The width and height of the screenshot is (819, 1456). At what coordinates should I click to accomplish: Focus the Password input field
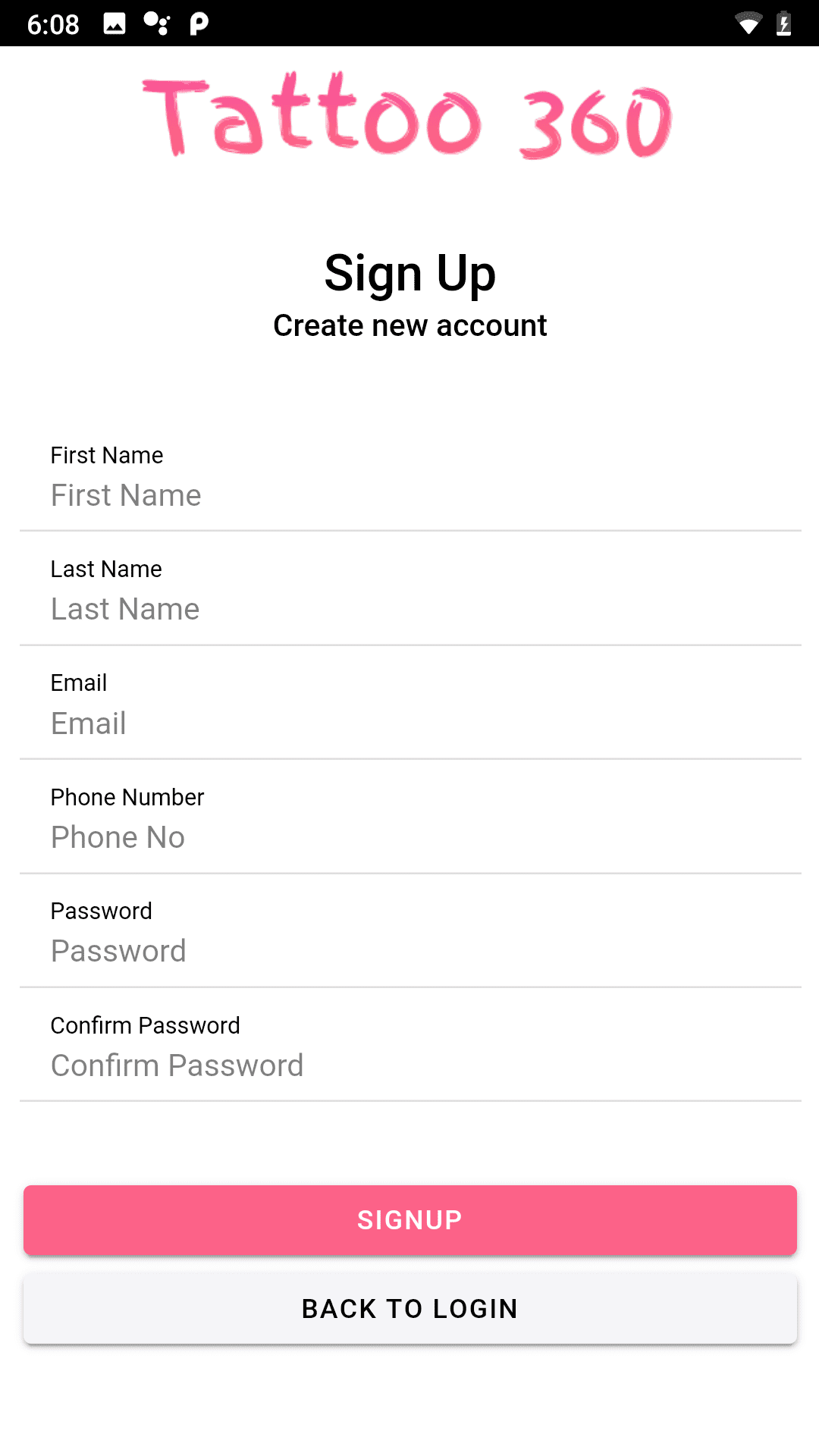click(409, 950)
